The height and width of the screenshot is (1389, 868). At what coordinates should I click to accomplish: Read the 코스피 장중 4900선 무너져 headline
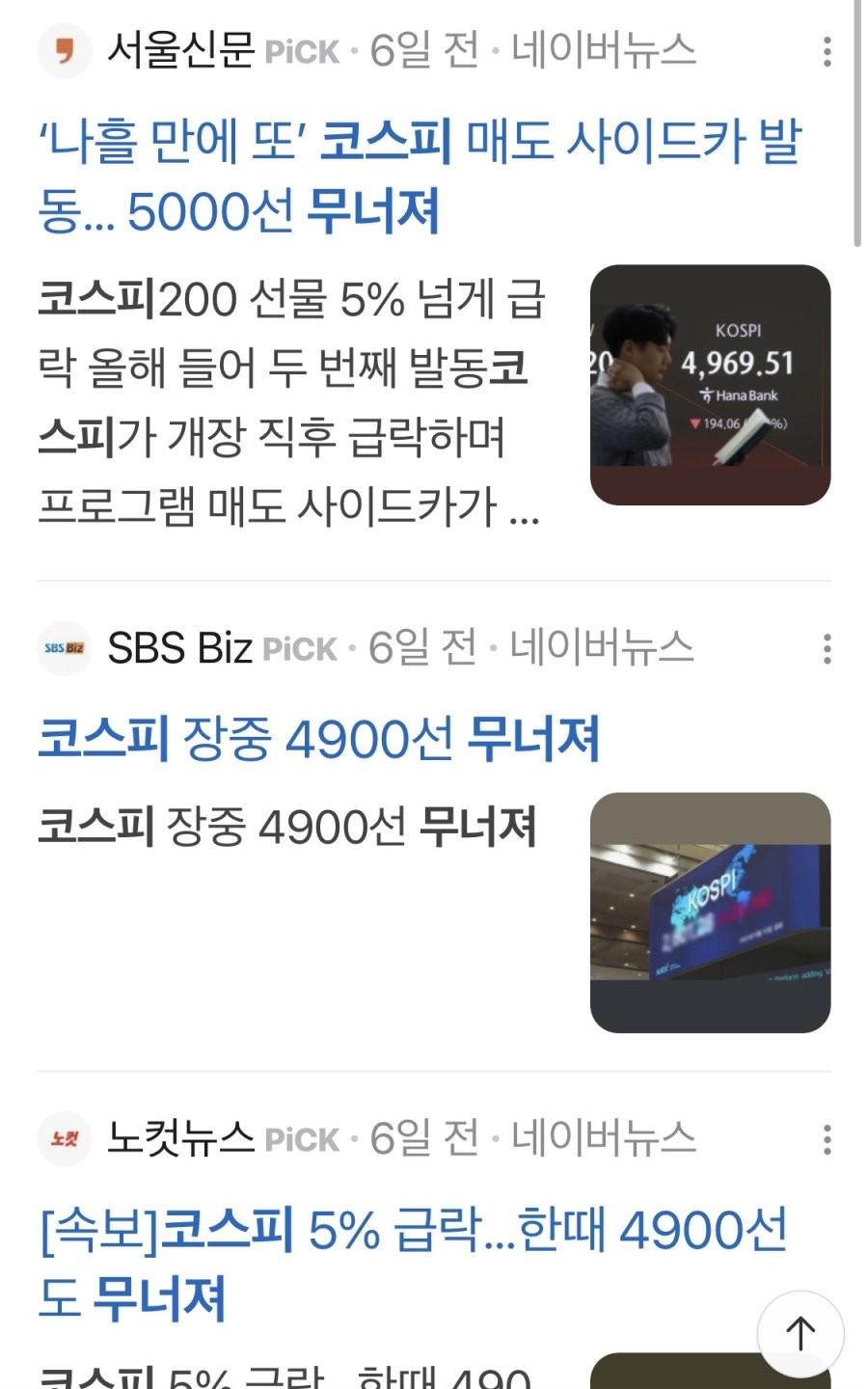pos(318,740)
